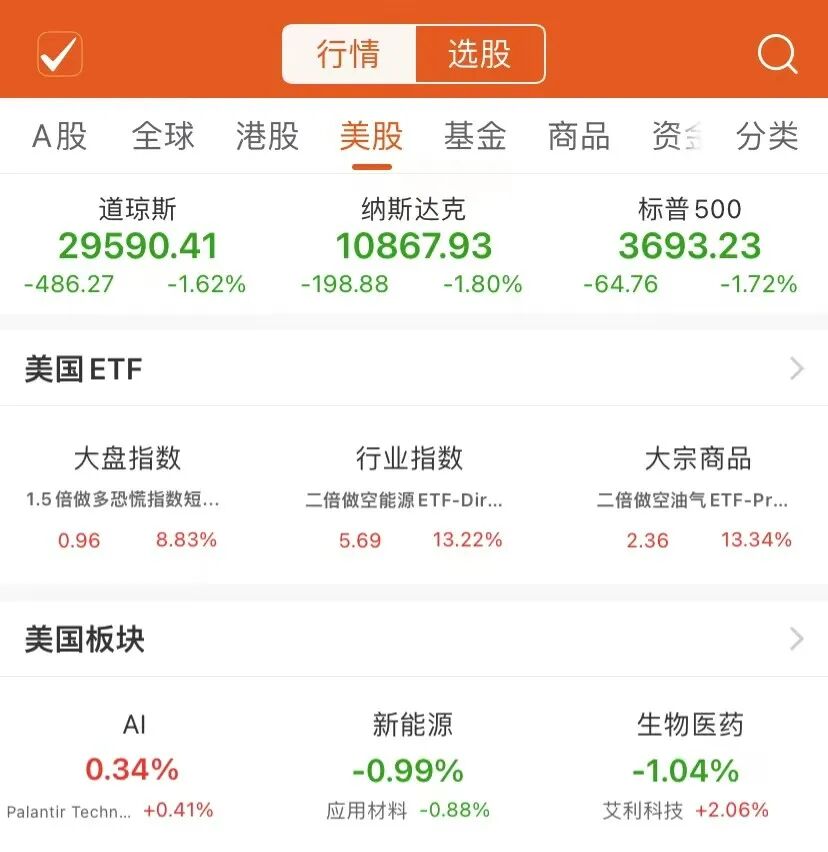This screenshot has width=828, height=852.
Task: Select the 行情 segment
Action: [x=349, y=54]
